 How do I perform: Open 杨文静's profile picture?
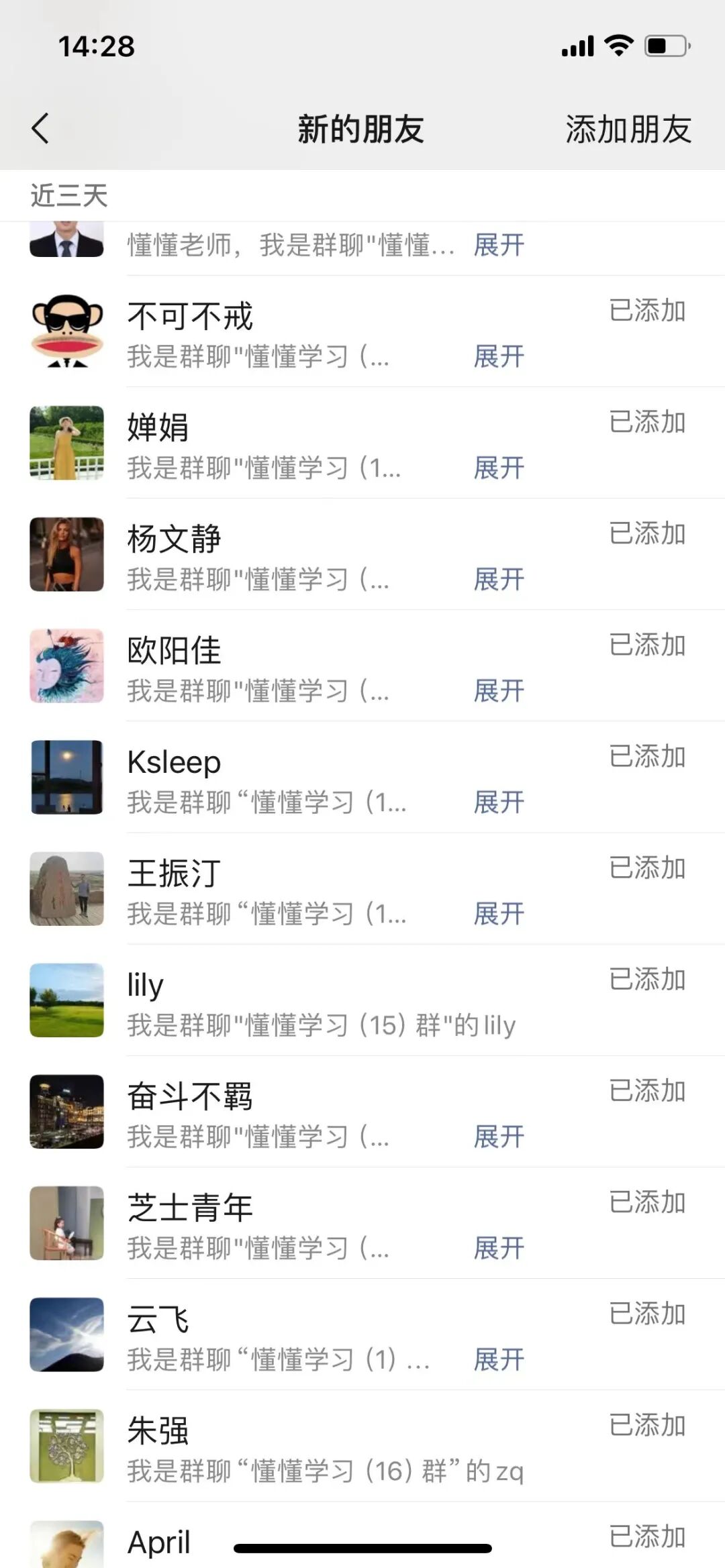coord(66,554)
